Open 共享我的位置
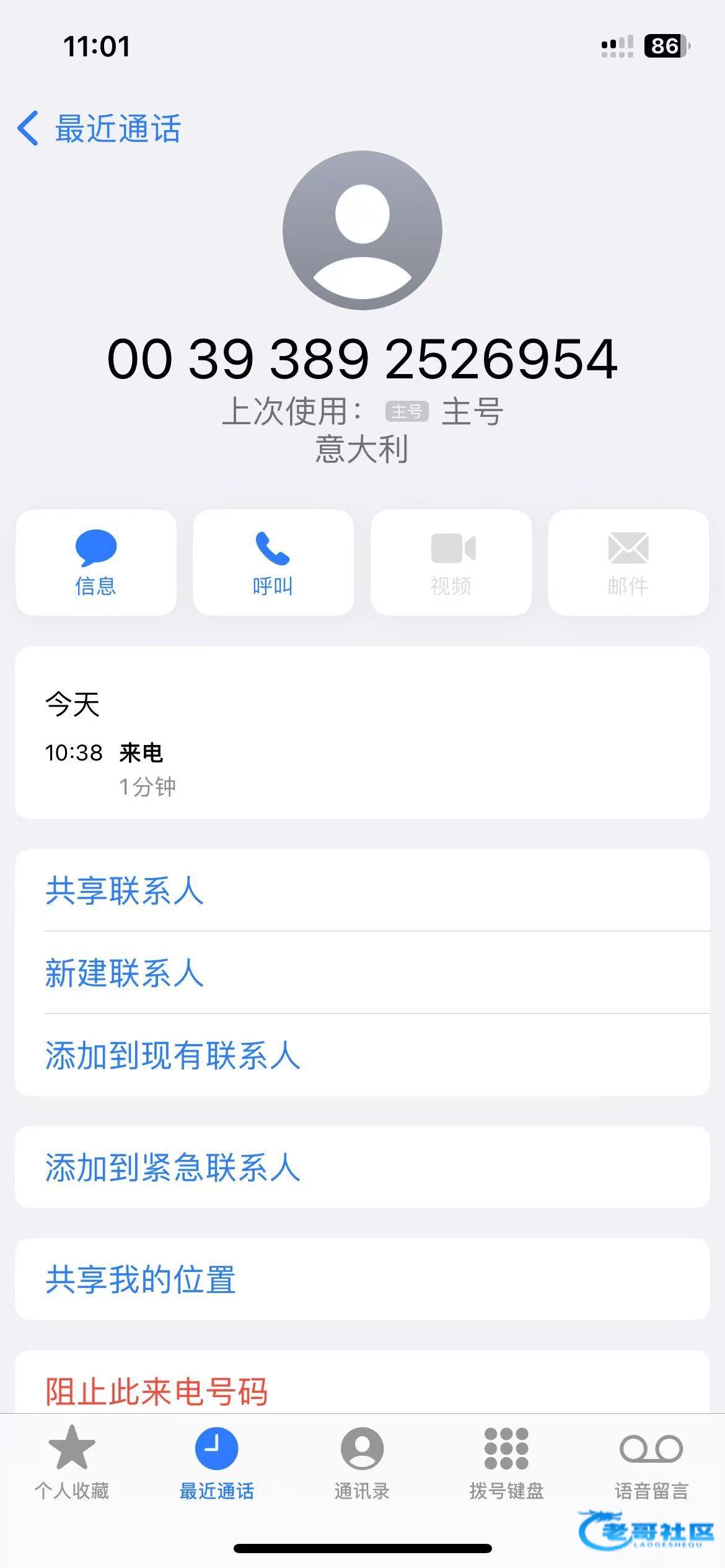The height and width of the screenshot is (1568, 725). [x=362, y=1279]
